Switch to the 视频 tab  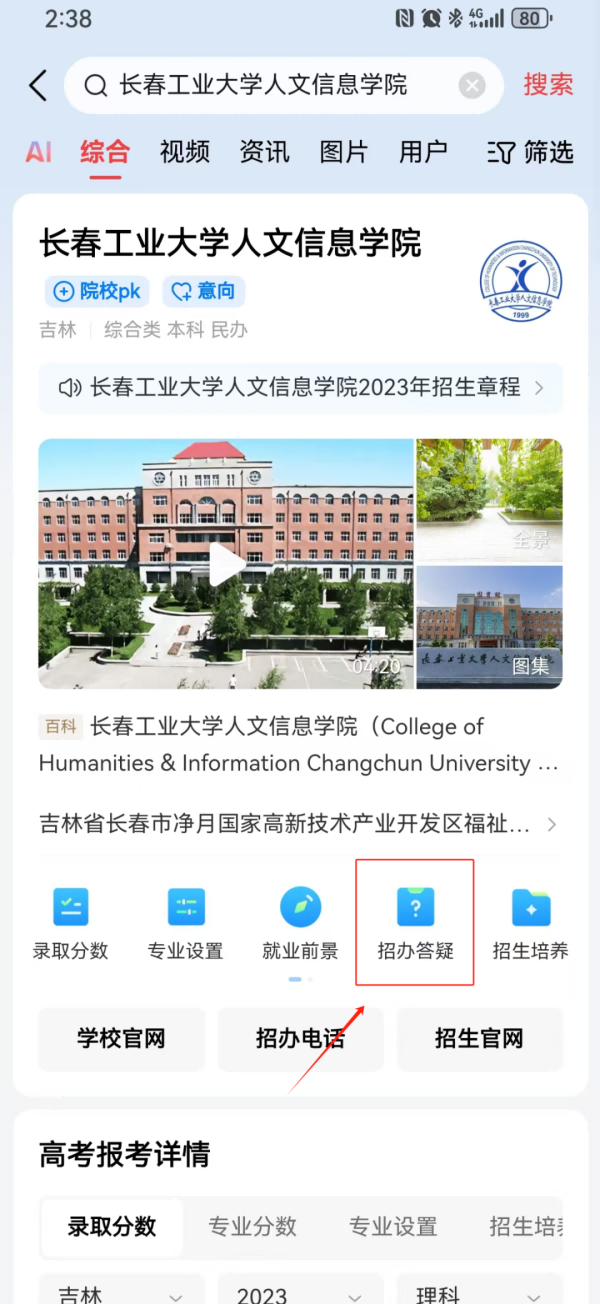point(185,152)
